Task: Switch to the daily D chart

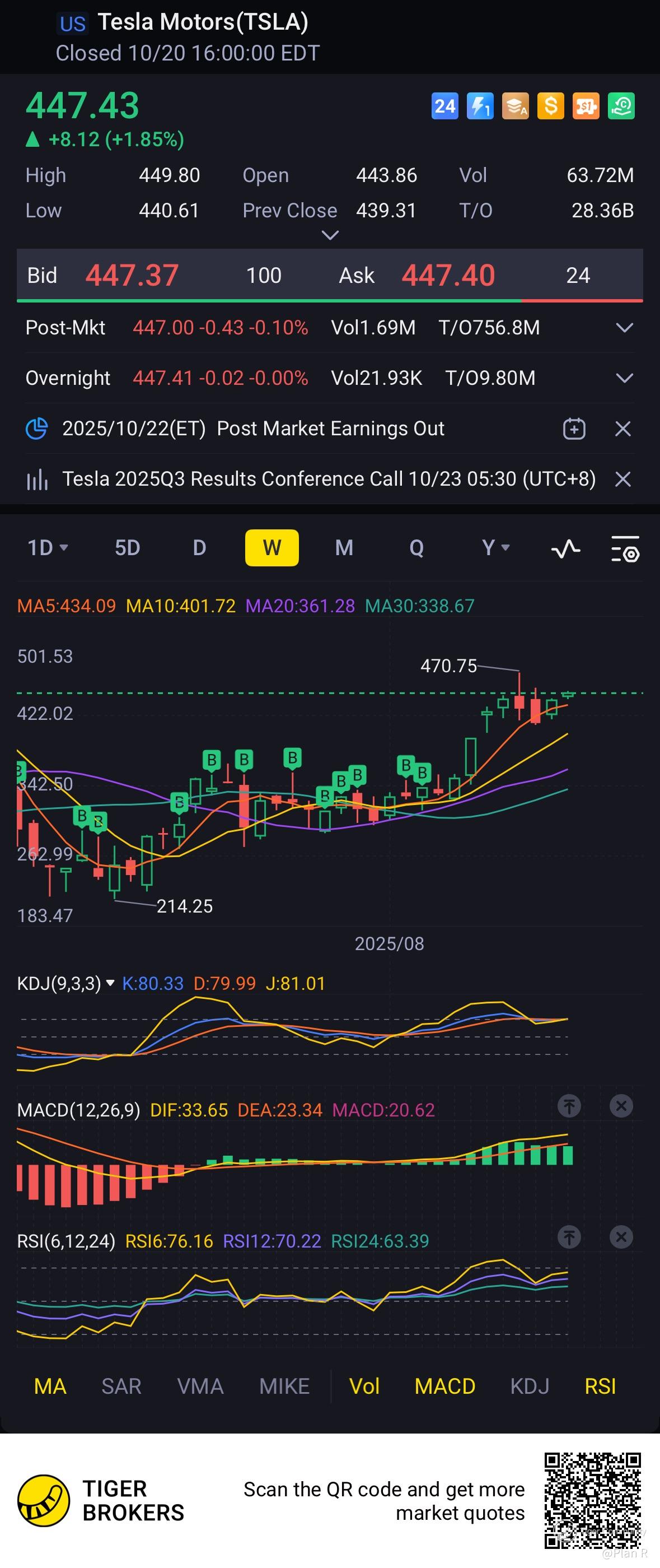Action: 199,548
